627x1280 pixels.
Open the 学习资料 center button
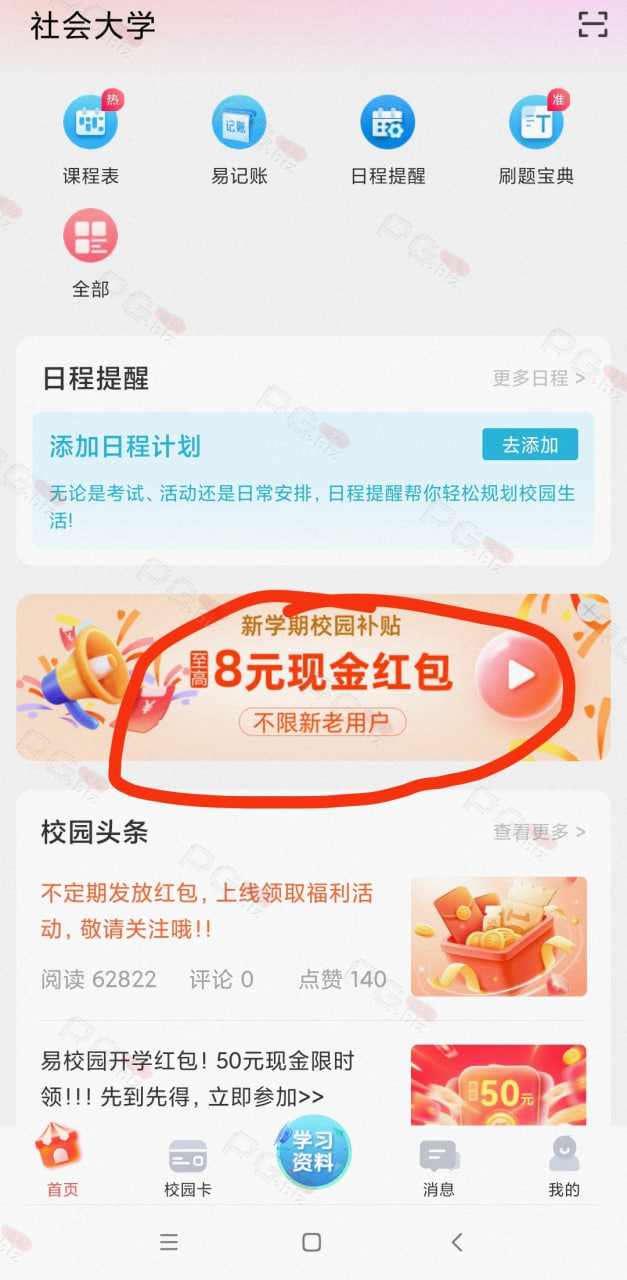click(x=313, y=1152)
